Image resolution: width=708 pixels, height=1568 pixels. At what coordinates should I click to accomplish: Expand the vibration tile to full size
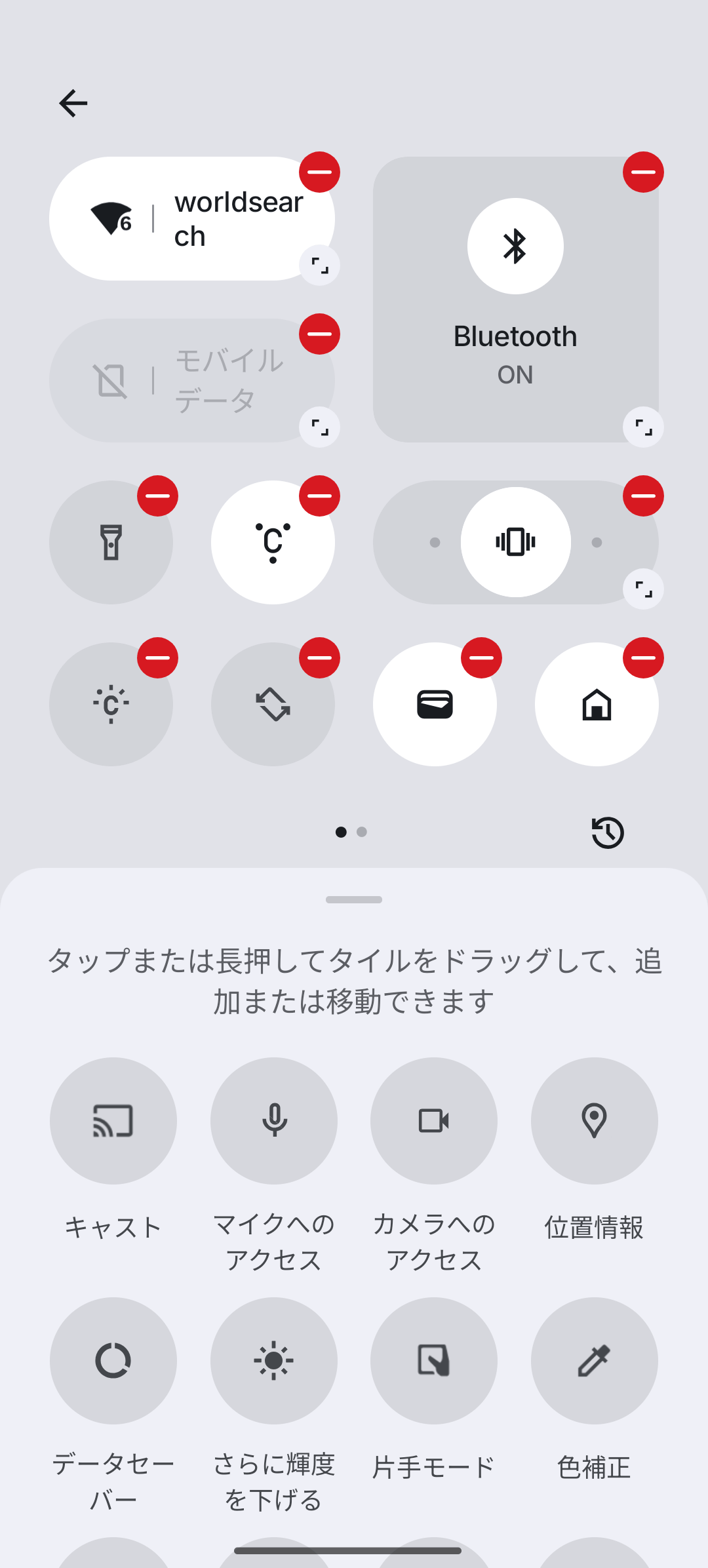pyautogui.click(x=642, y=589)
